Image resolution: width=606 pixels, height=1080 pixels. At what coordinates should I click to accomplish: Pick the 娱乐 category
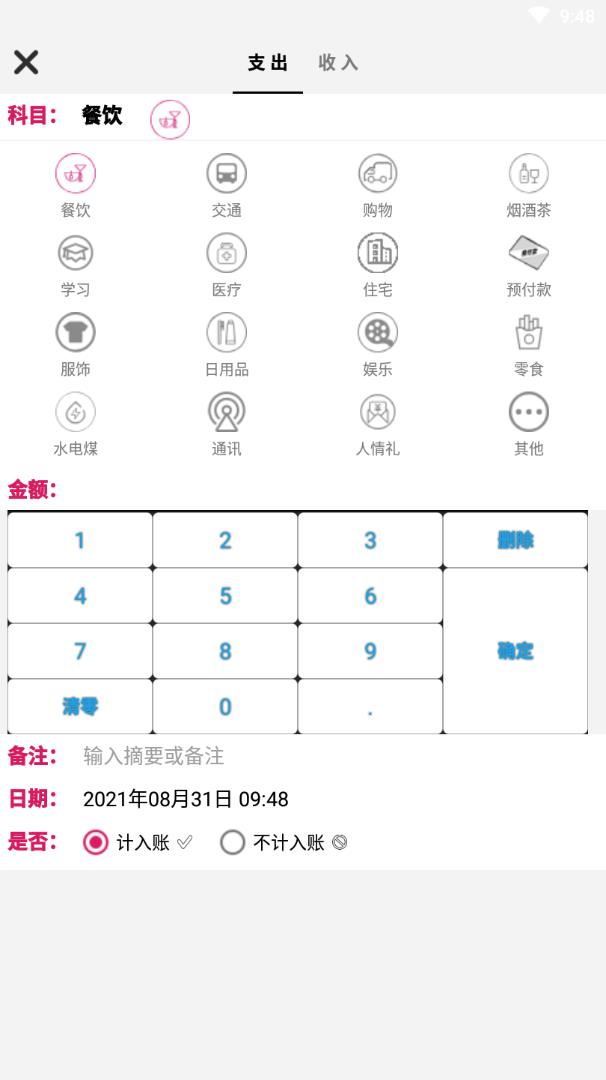point(378,344)
